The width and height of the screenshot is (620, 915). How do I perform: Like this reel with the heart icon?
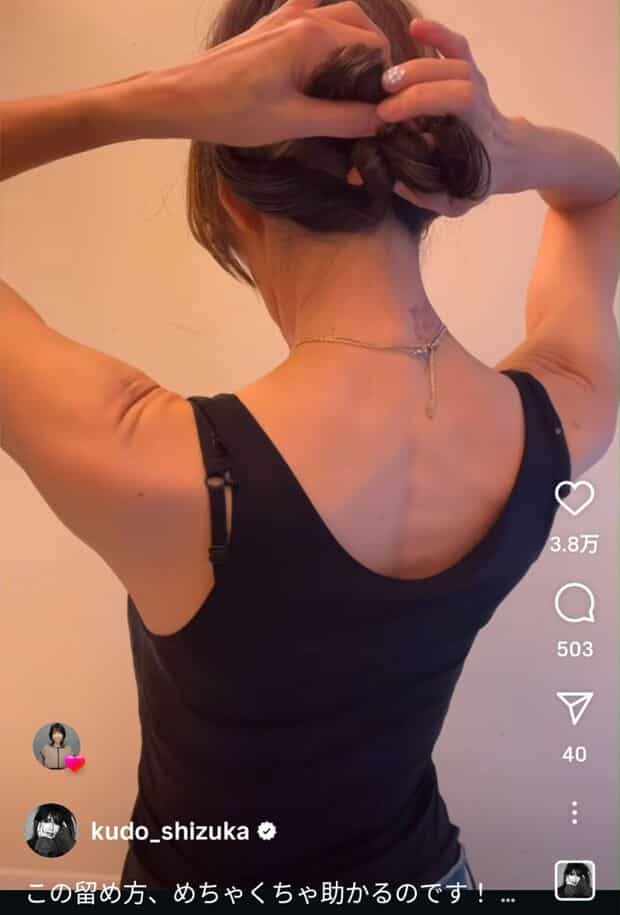pyautogui.click(x=574, y=499)
